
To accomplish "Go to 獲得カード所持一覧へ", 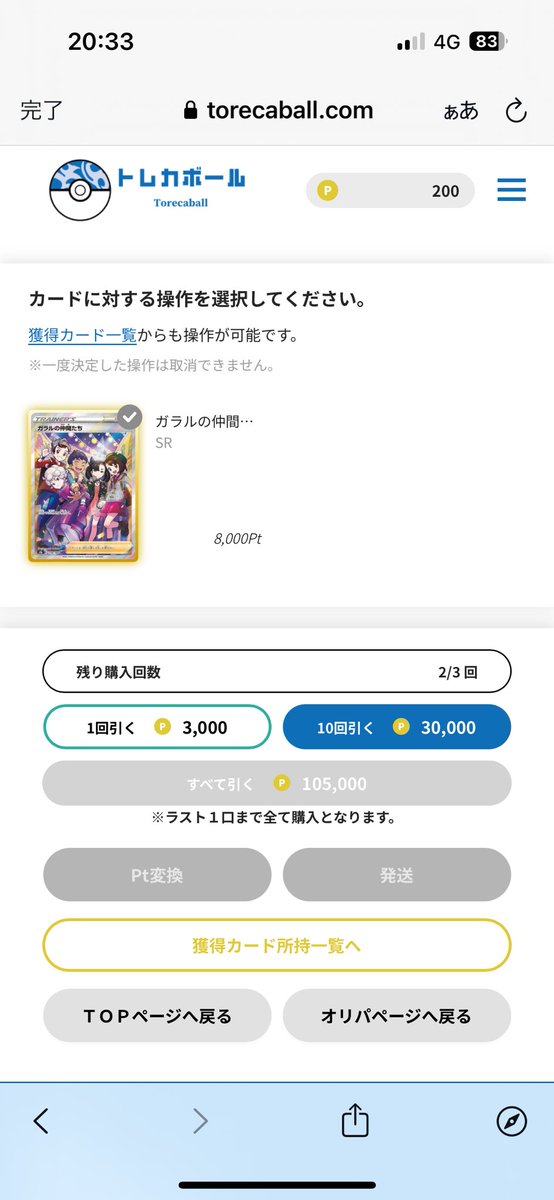I will click(277, 945).
